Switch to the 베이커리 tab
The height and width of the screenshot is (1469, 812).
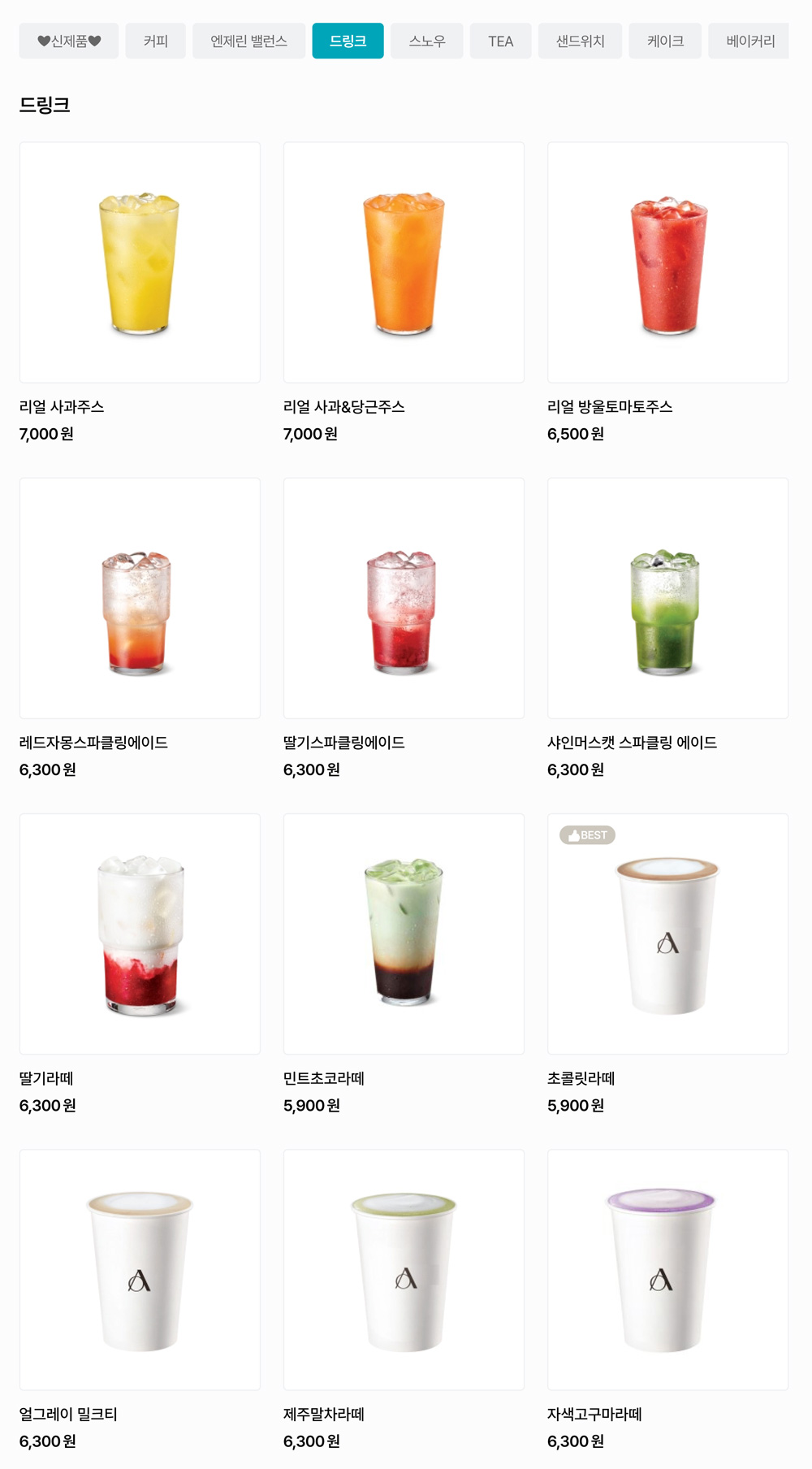[x=749, y=41]
